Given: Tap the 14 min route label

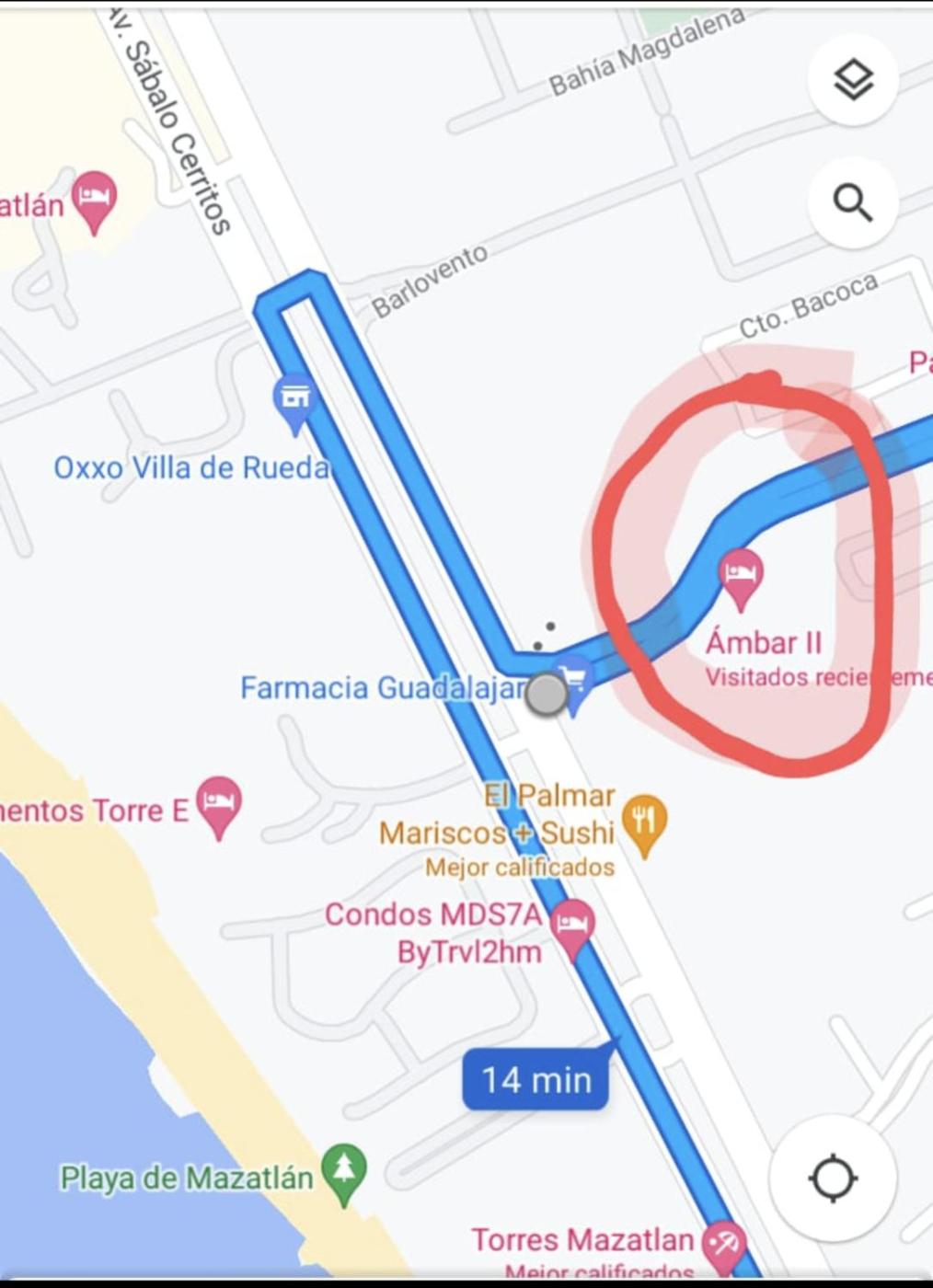Looking at the screenshot, I should click(x=536, y=1079).
